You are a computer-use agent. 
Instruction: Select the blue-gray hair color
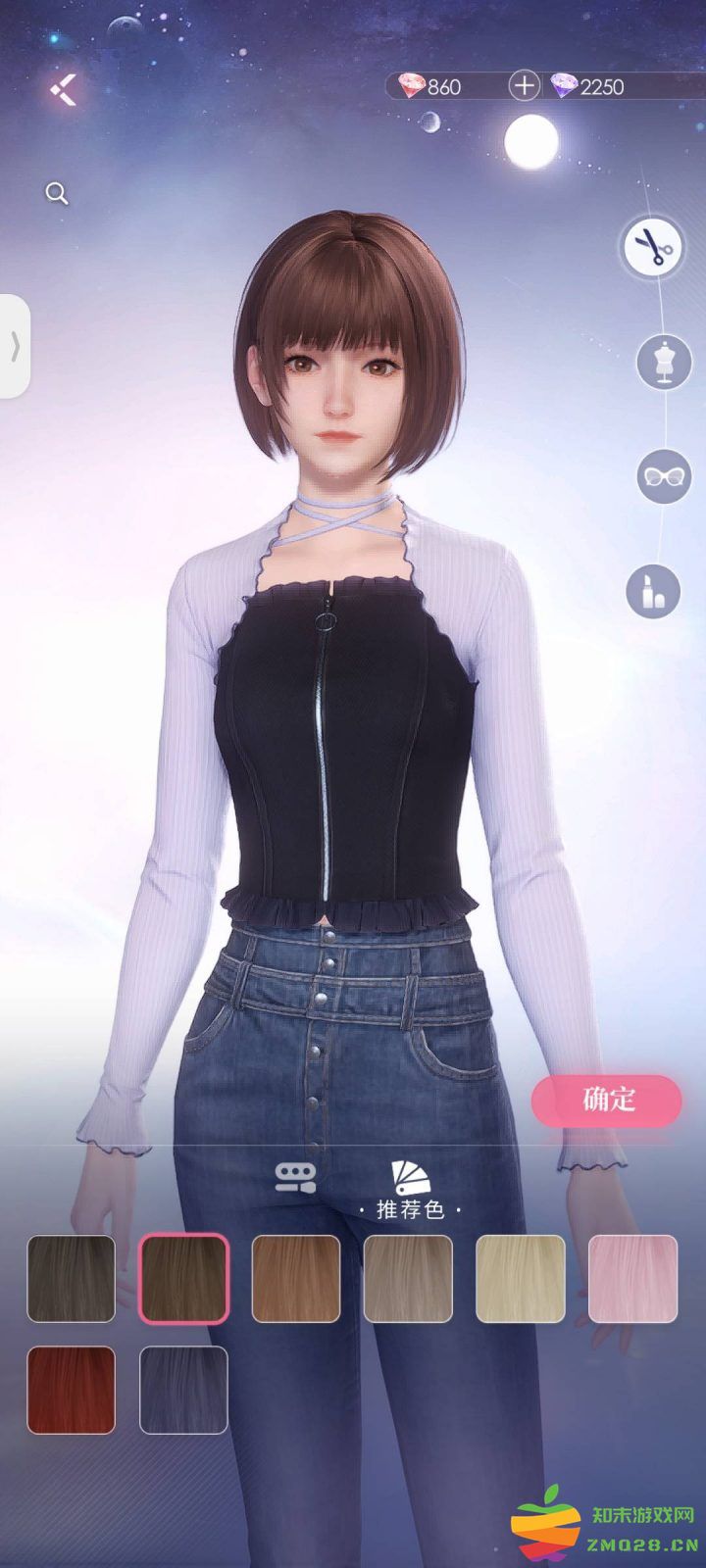click(183, 1390)
